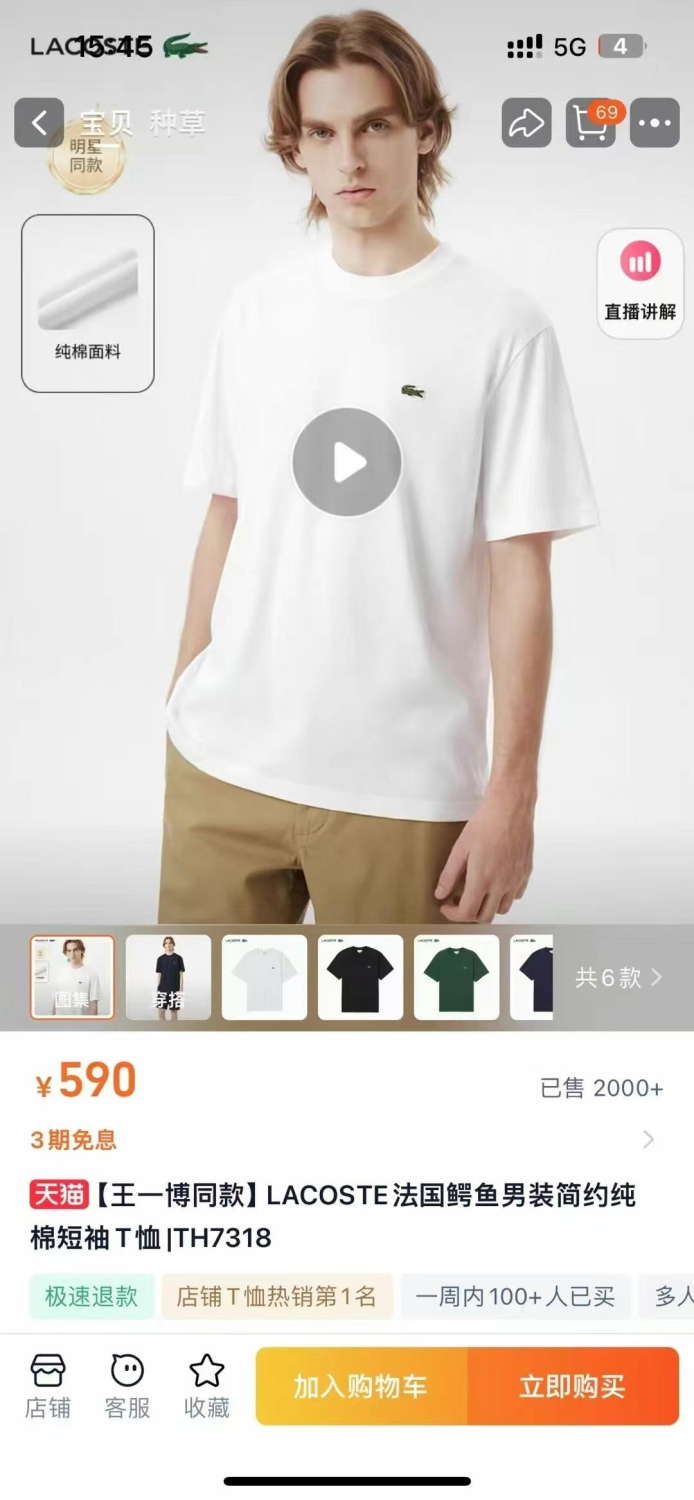Expand all 共6款 styles
The image size is (694, 1500).
point(619,977)
